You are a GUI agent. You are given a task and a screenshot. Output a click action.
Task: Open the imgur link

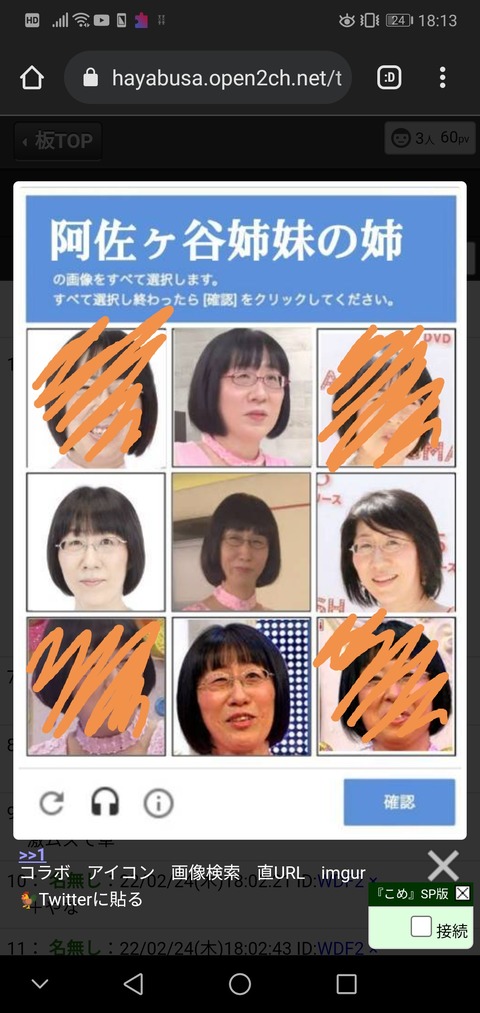(x=343, y=873)
